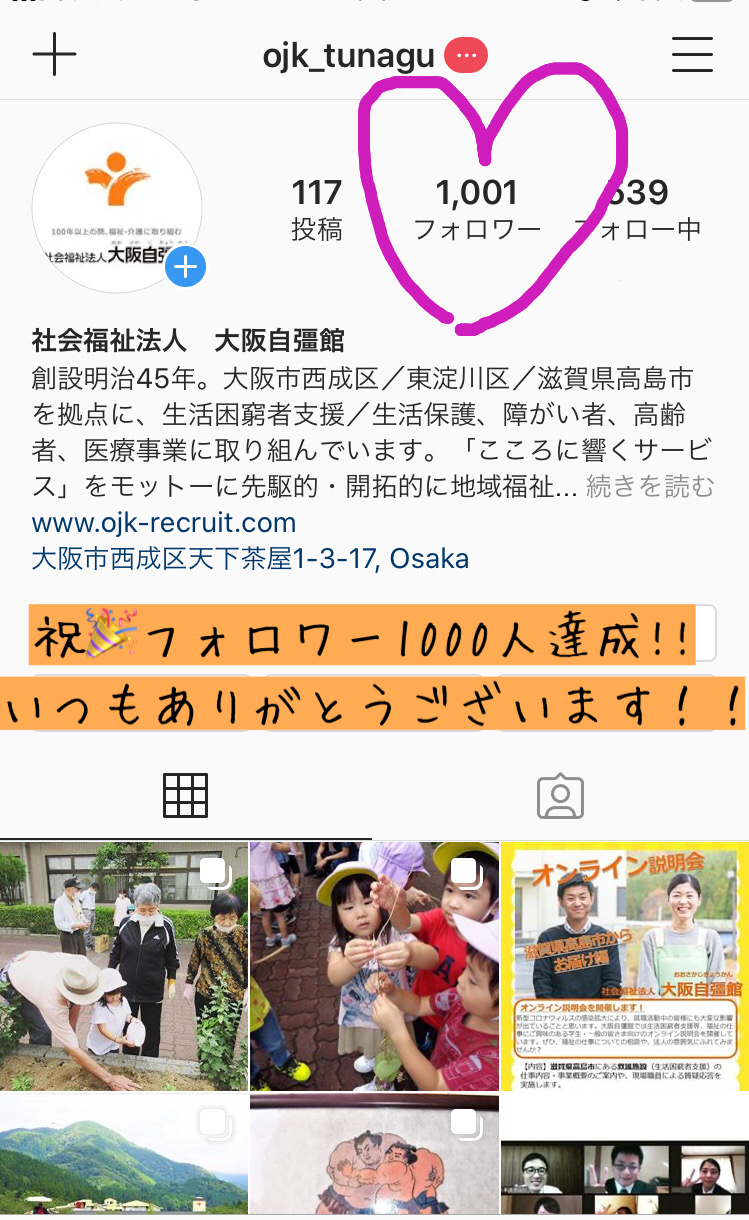The image size is (749, 1220).
Task: Switch to the tagged photos tab
Action: point(560,795)
